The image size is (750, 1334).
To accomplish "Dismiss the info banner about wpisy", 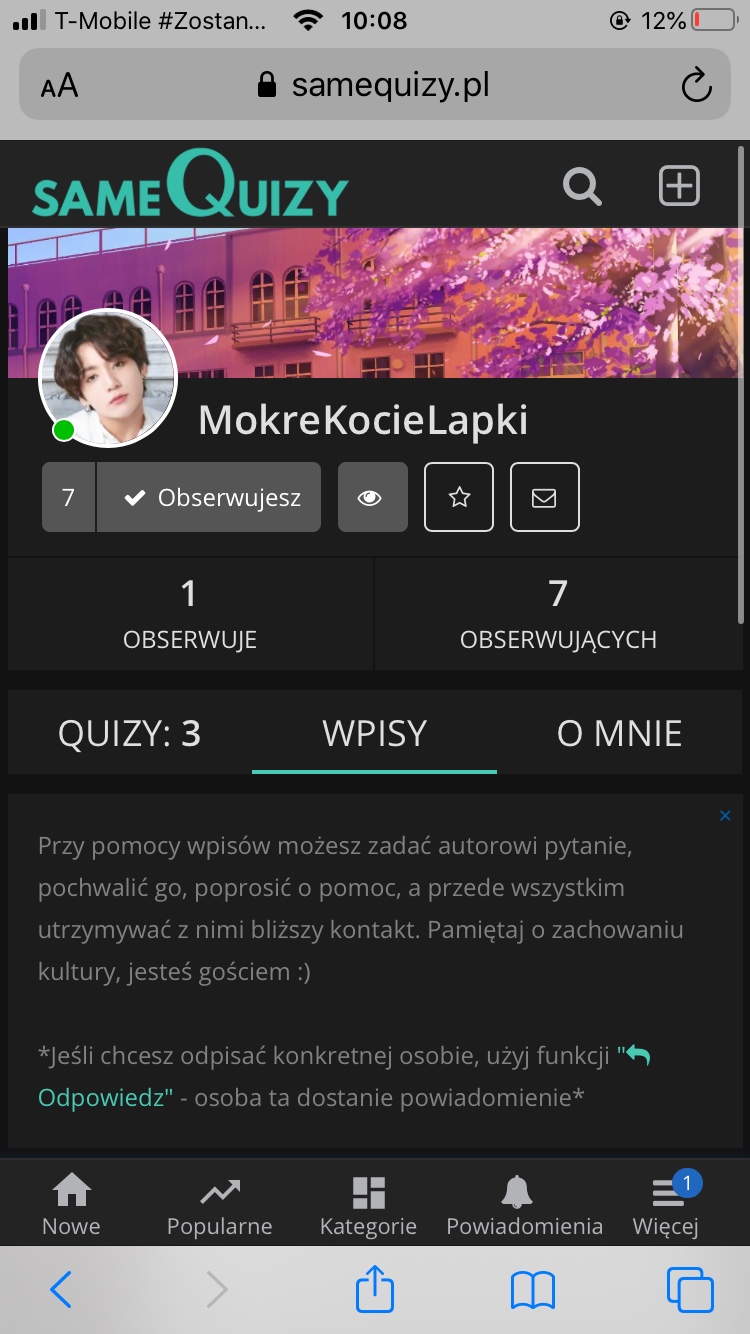I will (x=726, y=816).
